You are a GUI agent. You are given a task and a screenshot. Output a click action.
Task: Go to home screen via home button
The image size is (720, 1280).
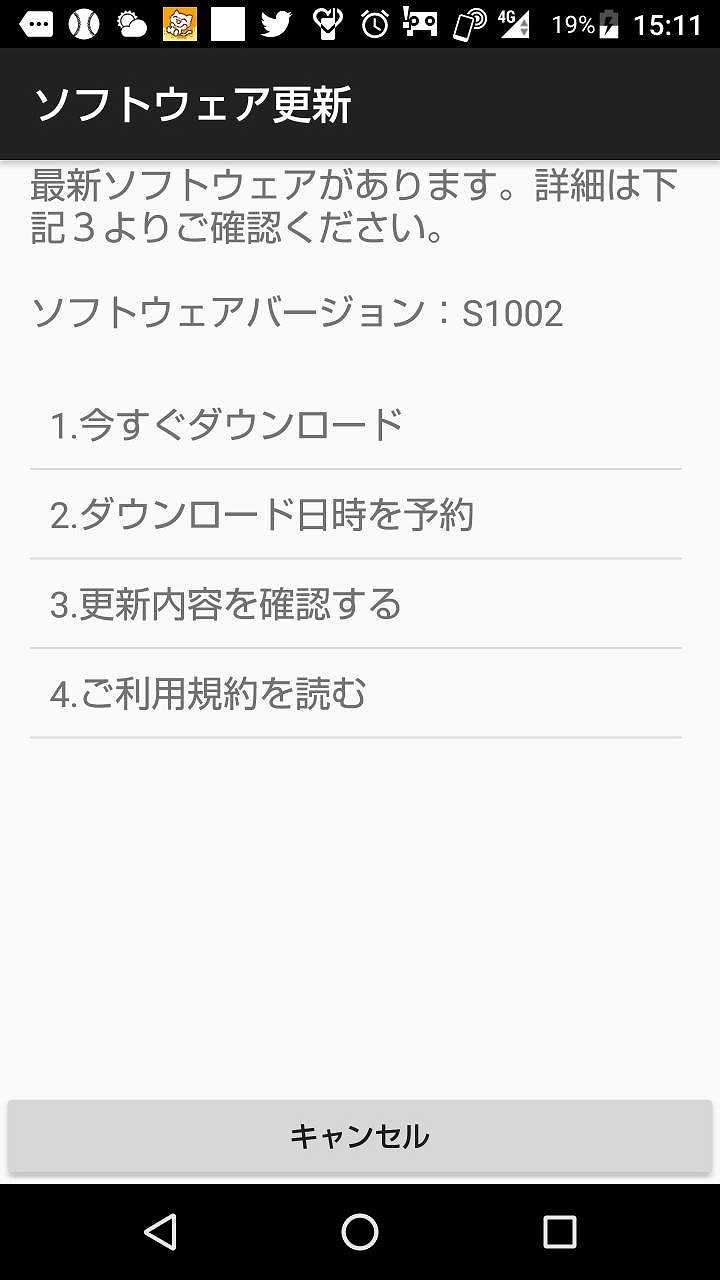pyautogui.click(x=360, y=1232)
